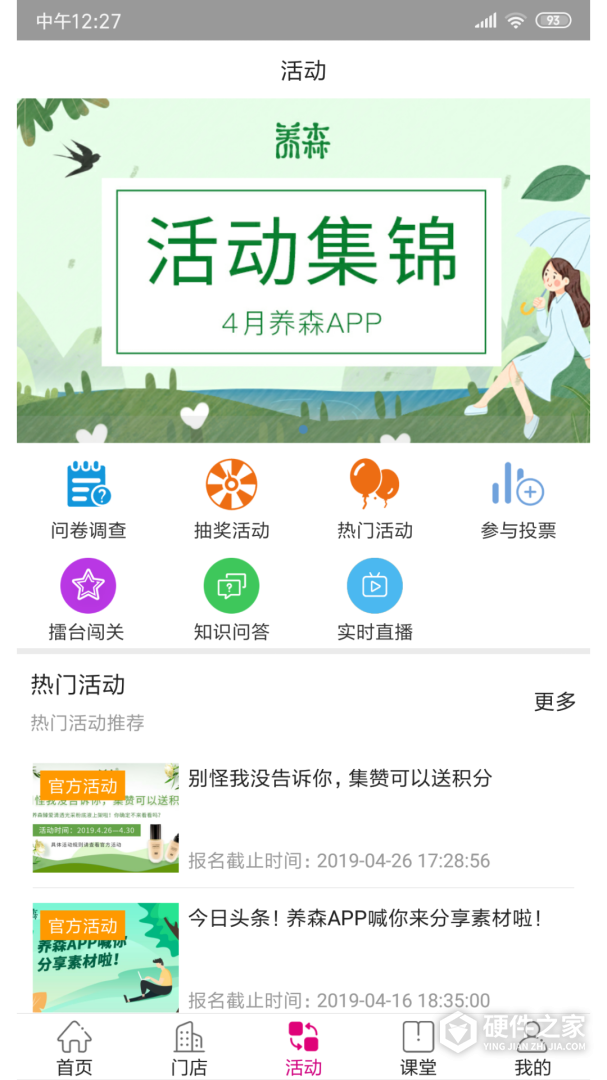Open the 活动集锦 banner
The image size is (607, 1080).
point(303,270)
